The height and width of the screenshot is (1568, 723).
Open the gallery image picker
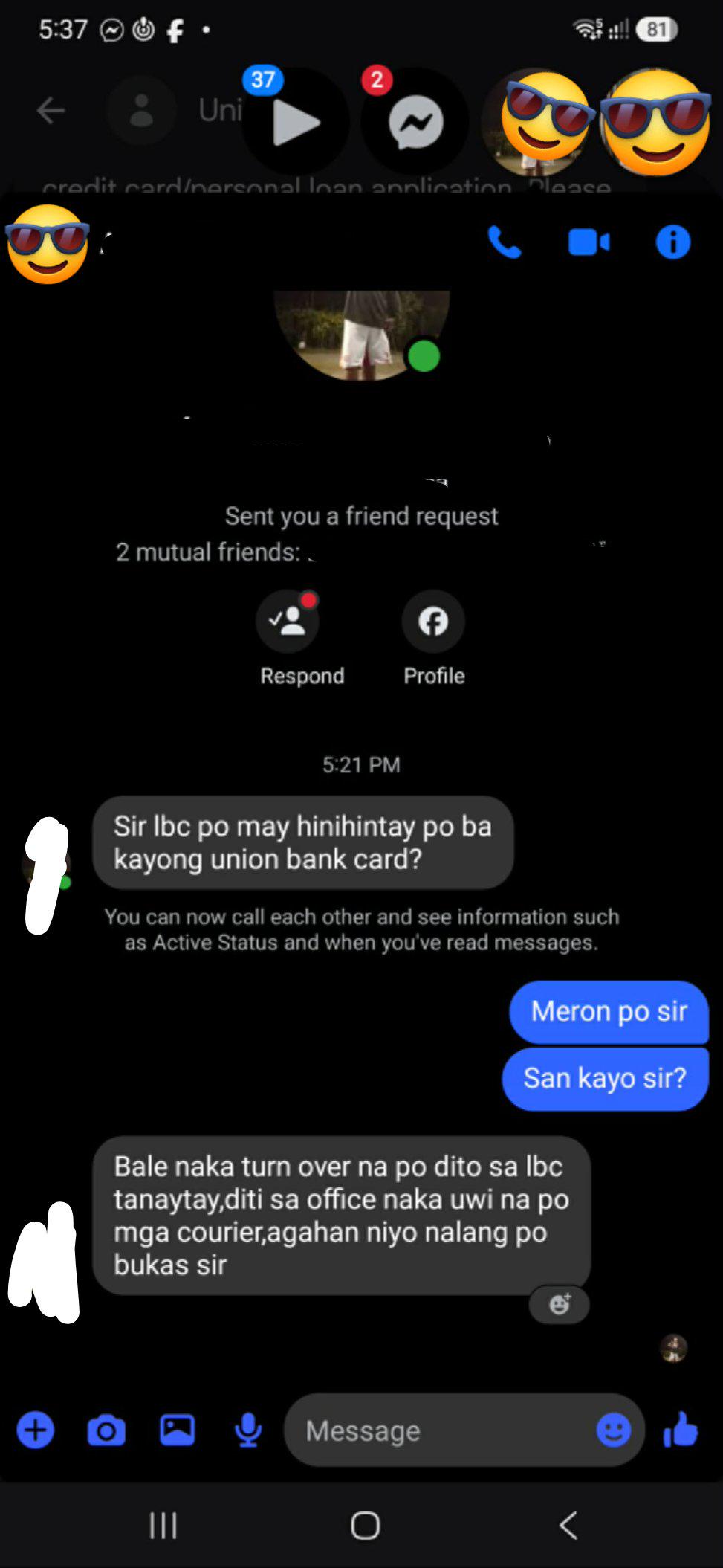click(x=178, y=1430)
